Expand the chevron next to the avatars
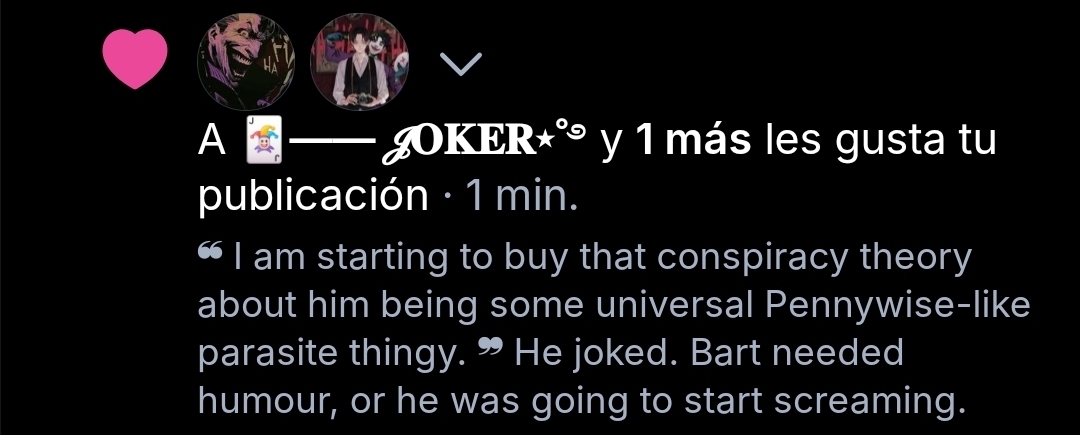The width and height of the screenshot is (1080, 435). click(x=461, y=66)
